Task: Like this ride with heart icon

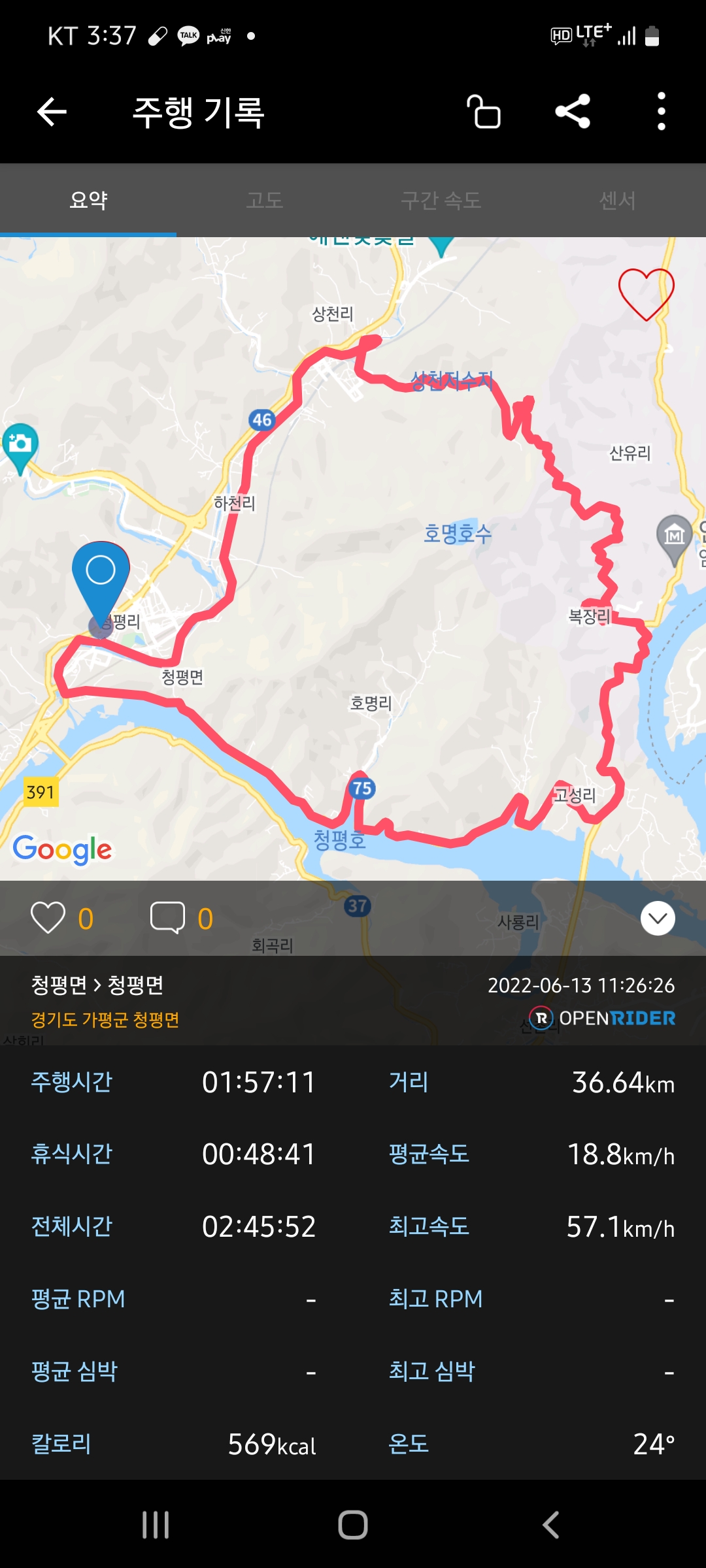Action: coord(48,918)
